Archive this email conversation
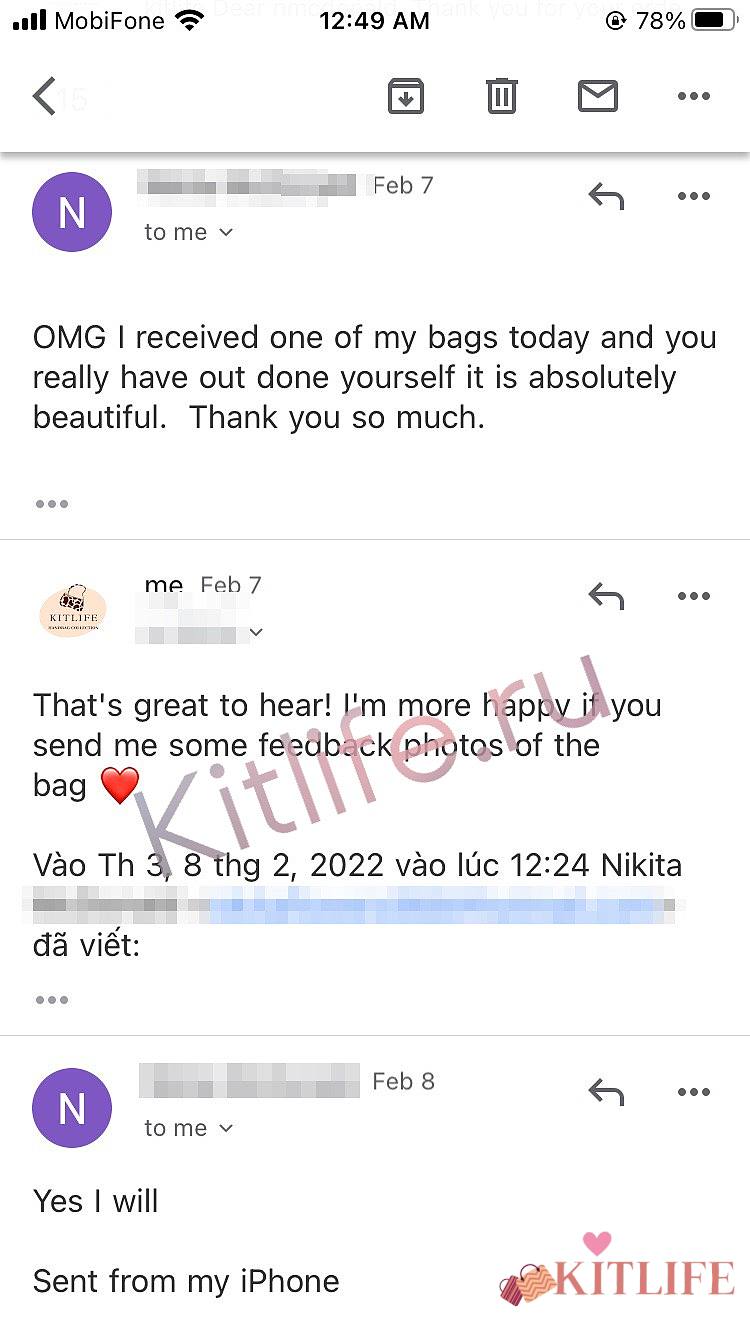 405,96
